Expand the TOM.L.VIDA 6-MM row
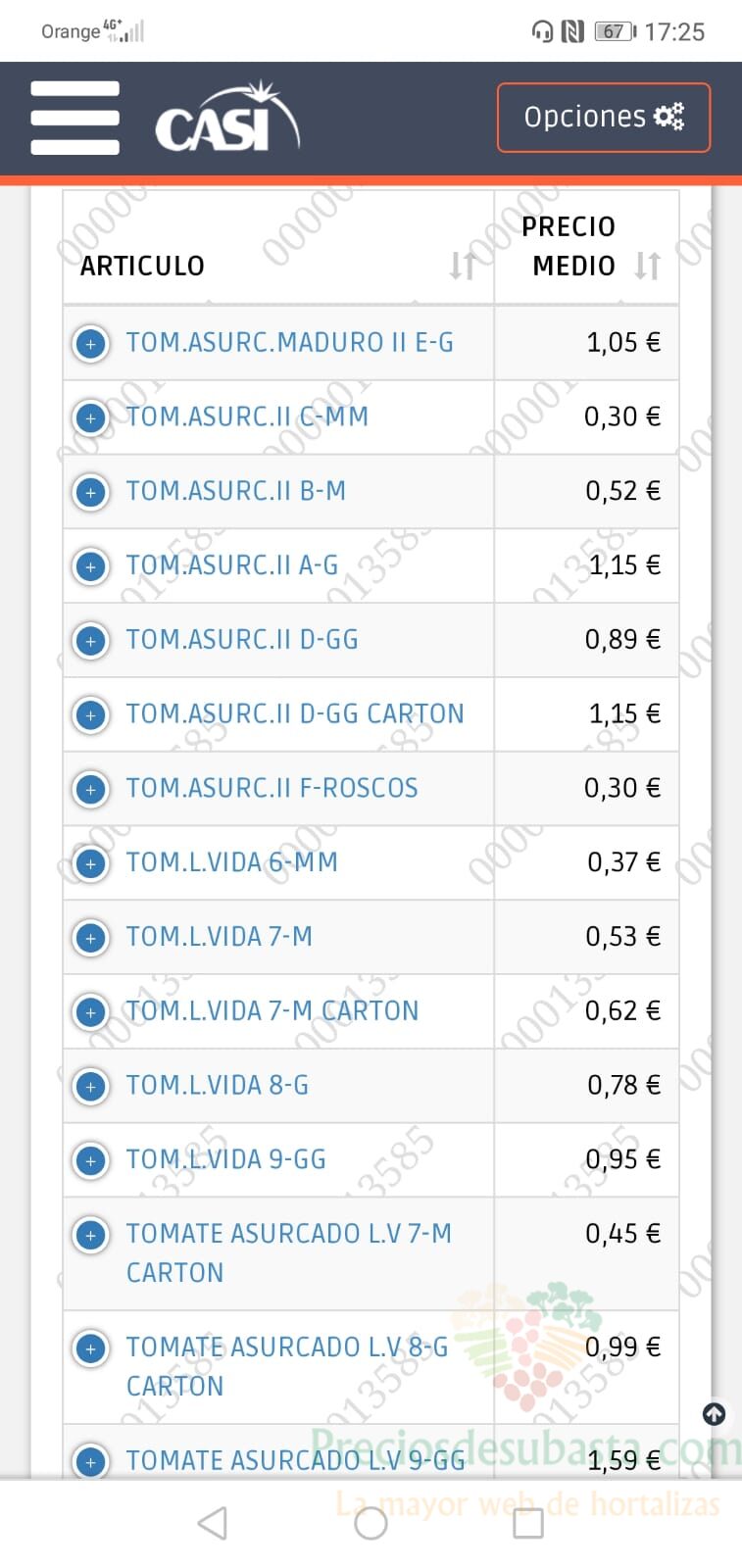Image resolution: width=742 pixels, height=1568 pixels. (x=91, y=863)
